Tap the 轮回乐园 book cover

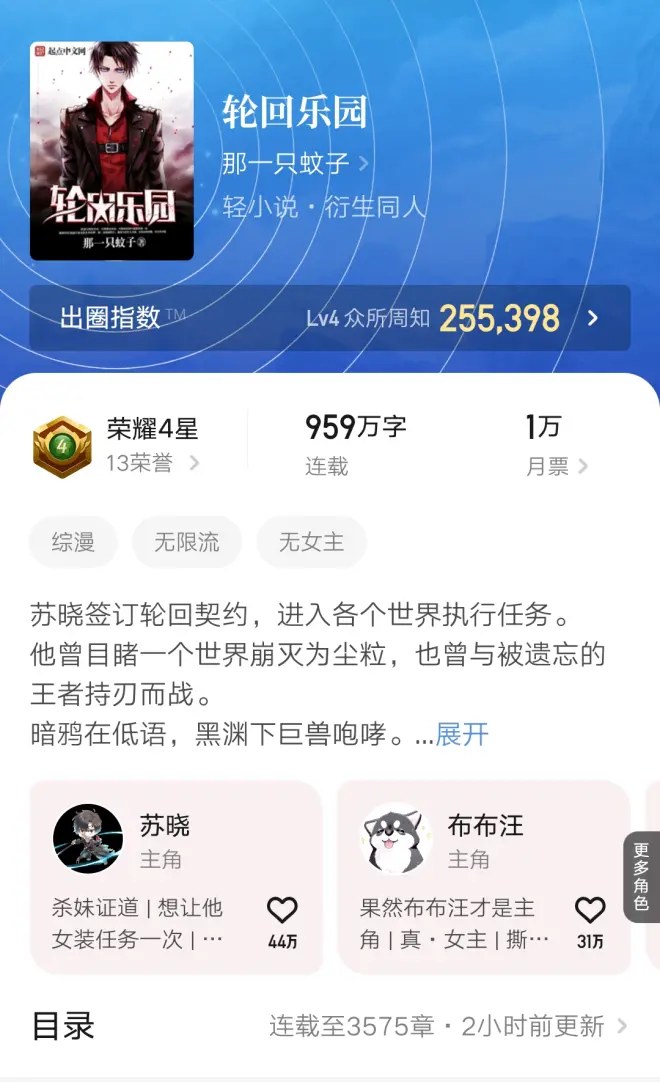pyautogui.click(x=111, y=151)
